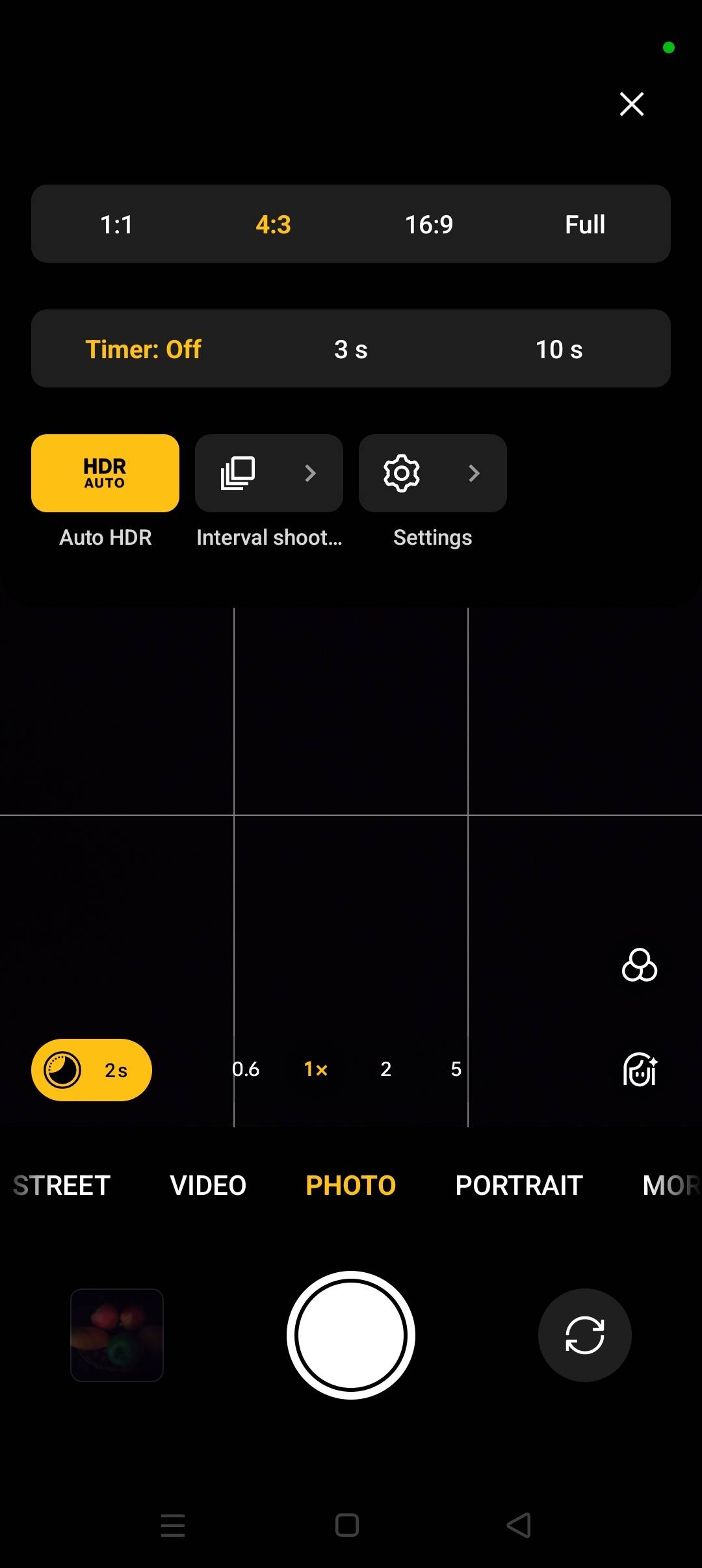Tap the Interval shooting icon
This screenshot has height=1568, width=702.
[x=237, y=473]
